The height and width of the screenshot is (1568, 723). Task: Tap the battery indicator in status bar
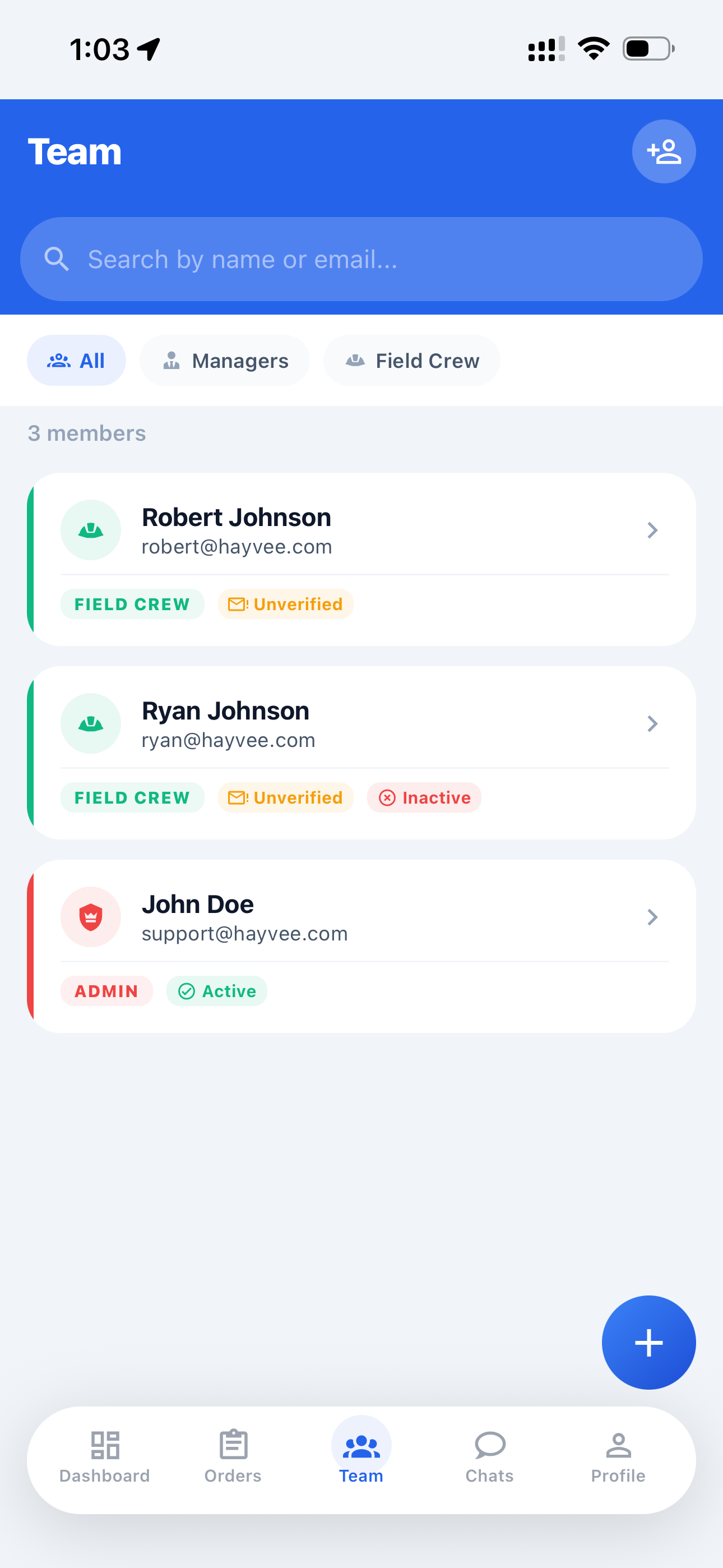[648, 48]
